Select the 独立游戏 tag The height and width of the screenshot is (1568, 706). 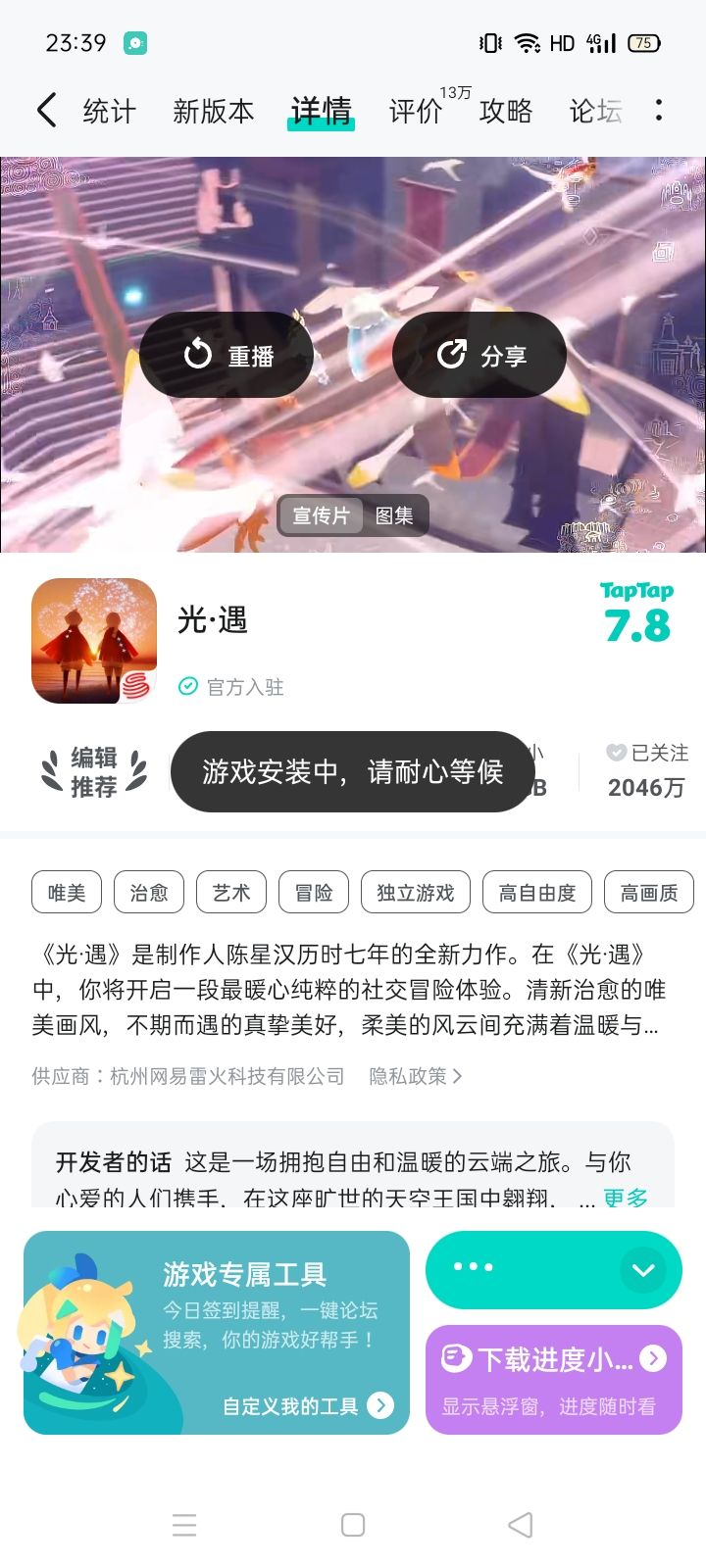415,892
